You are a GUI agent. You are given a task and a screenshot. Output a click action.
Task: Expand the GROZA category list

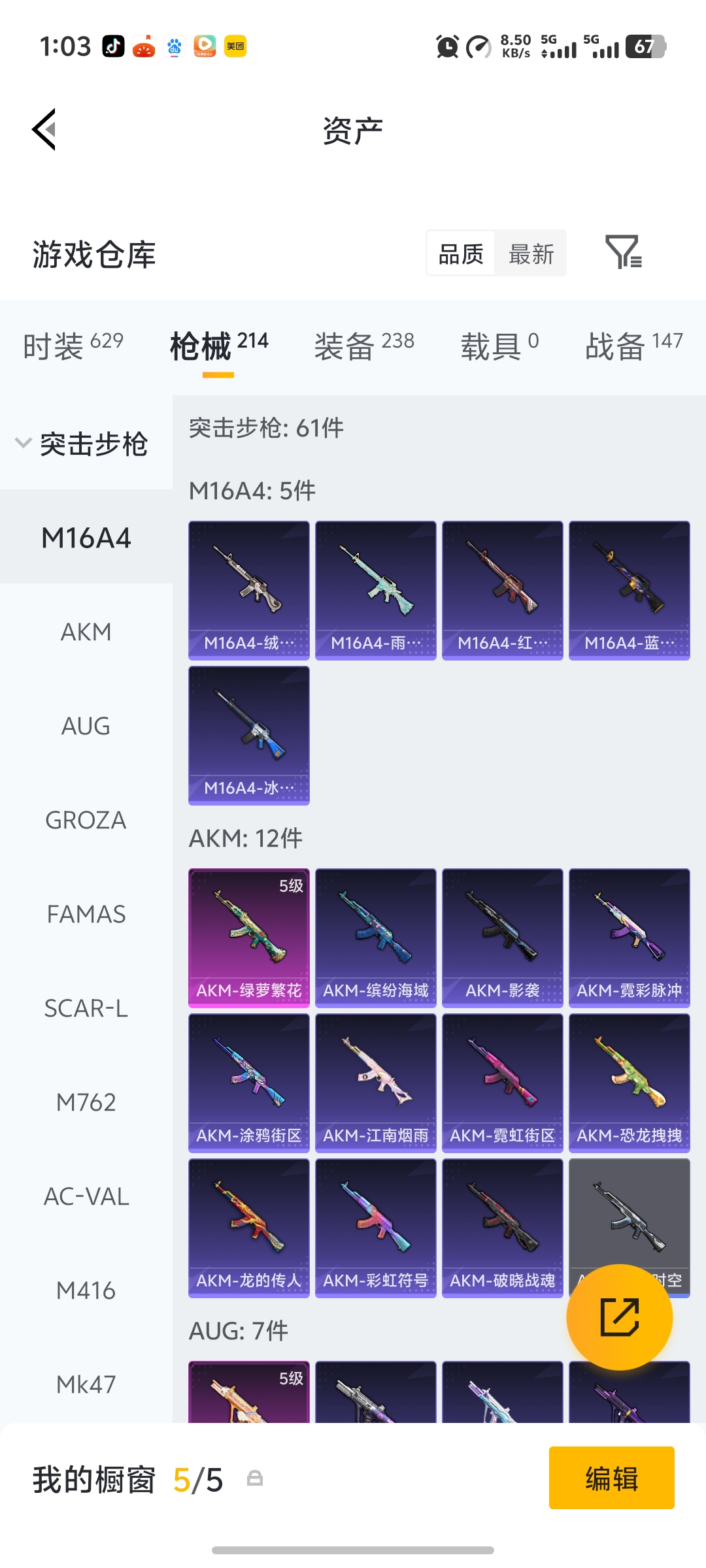pyautogui.click(x=85, y=820)
